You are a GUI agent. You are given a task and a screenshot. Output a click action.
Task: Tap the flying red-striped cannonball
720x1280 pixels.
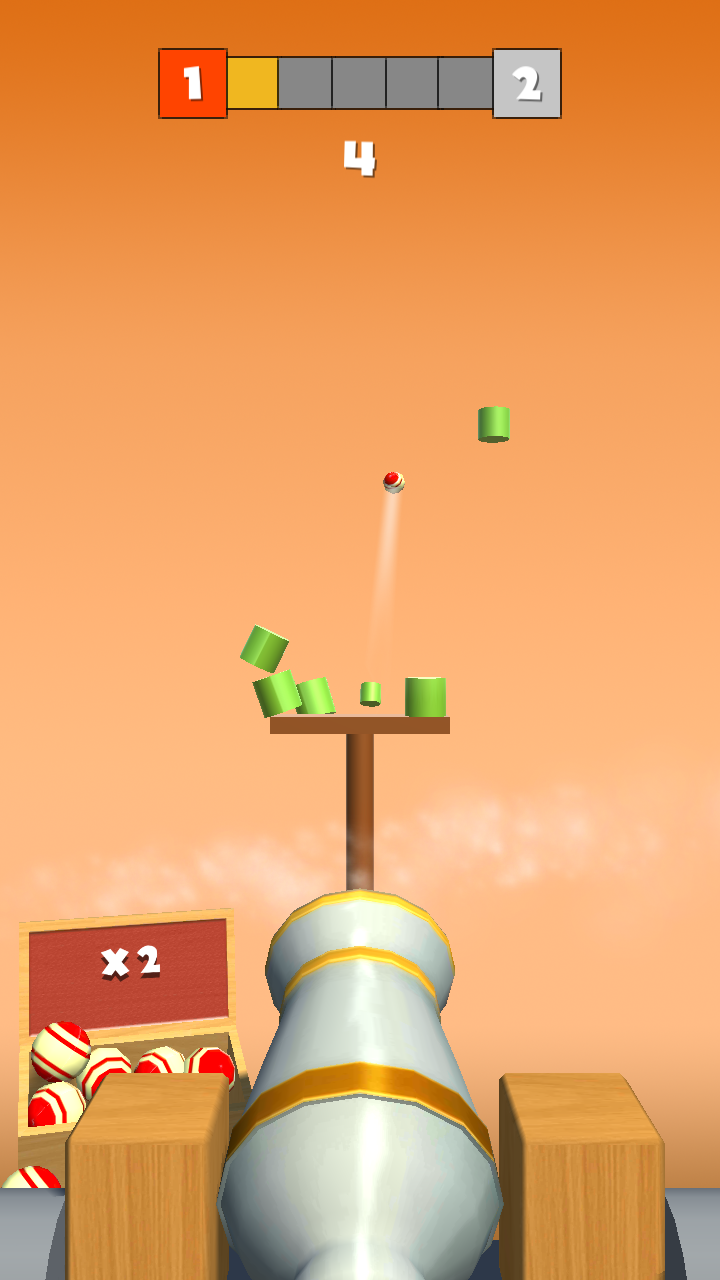point(391,482)
